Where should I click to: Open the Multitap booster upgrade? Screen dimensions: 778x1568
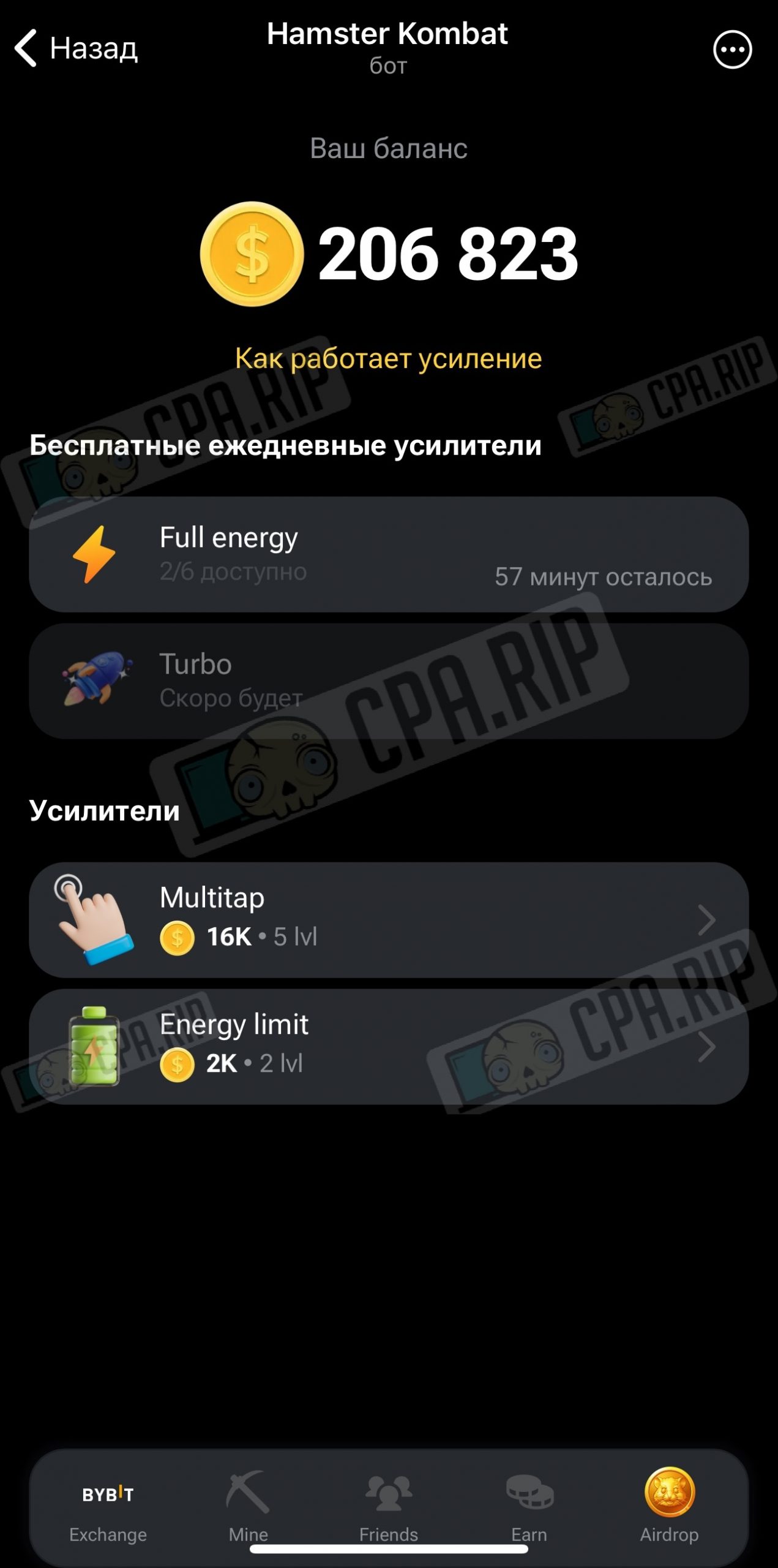(x=389, y=919)
